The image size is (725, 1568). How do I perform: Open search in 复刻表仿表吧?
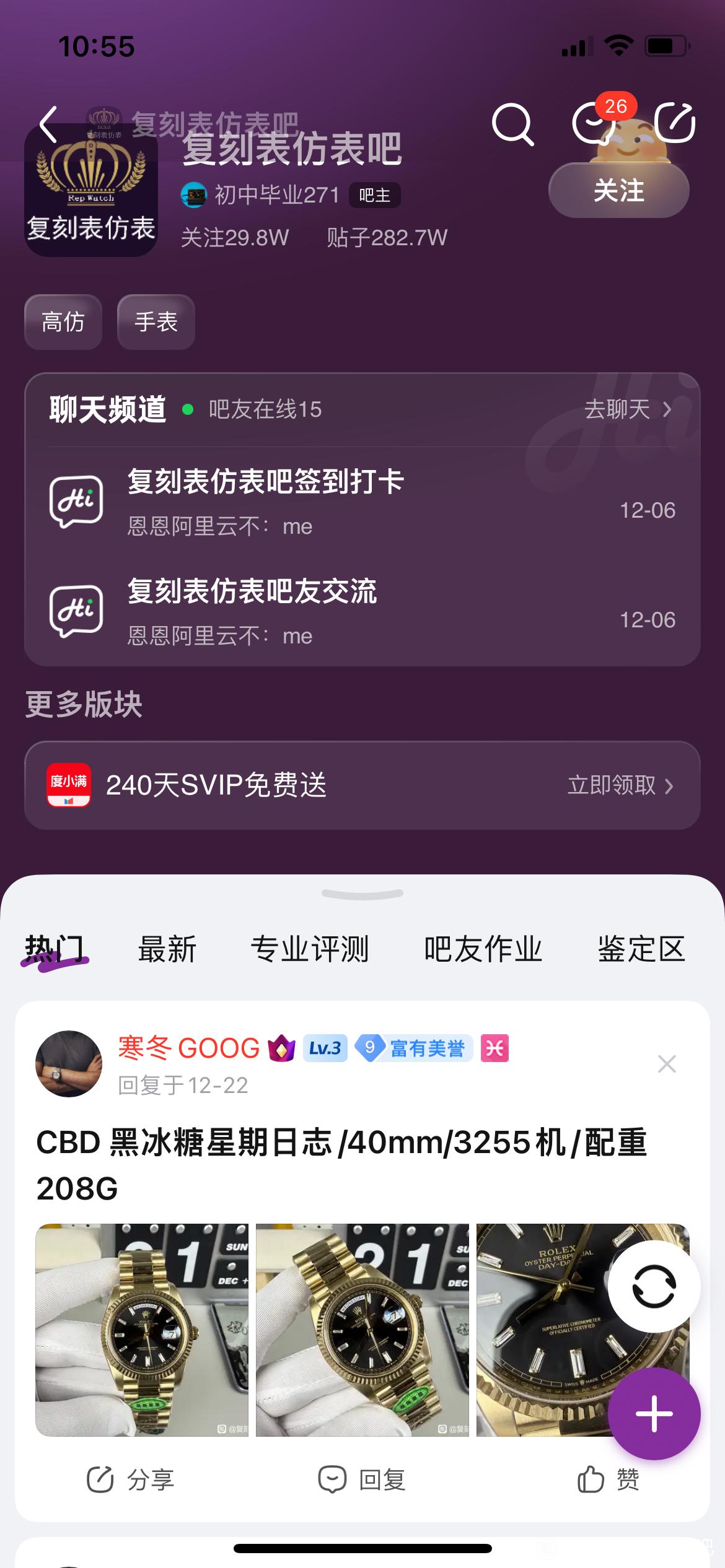tap(512, 124)
